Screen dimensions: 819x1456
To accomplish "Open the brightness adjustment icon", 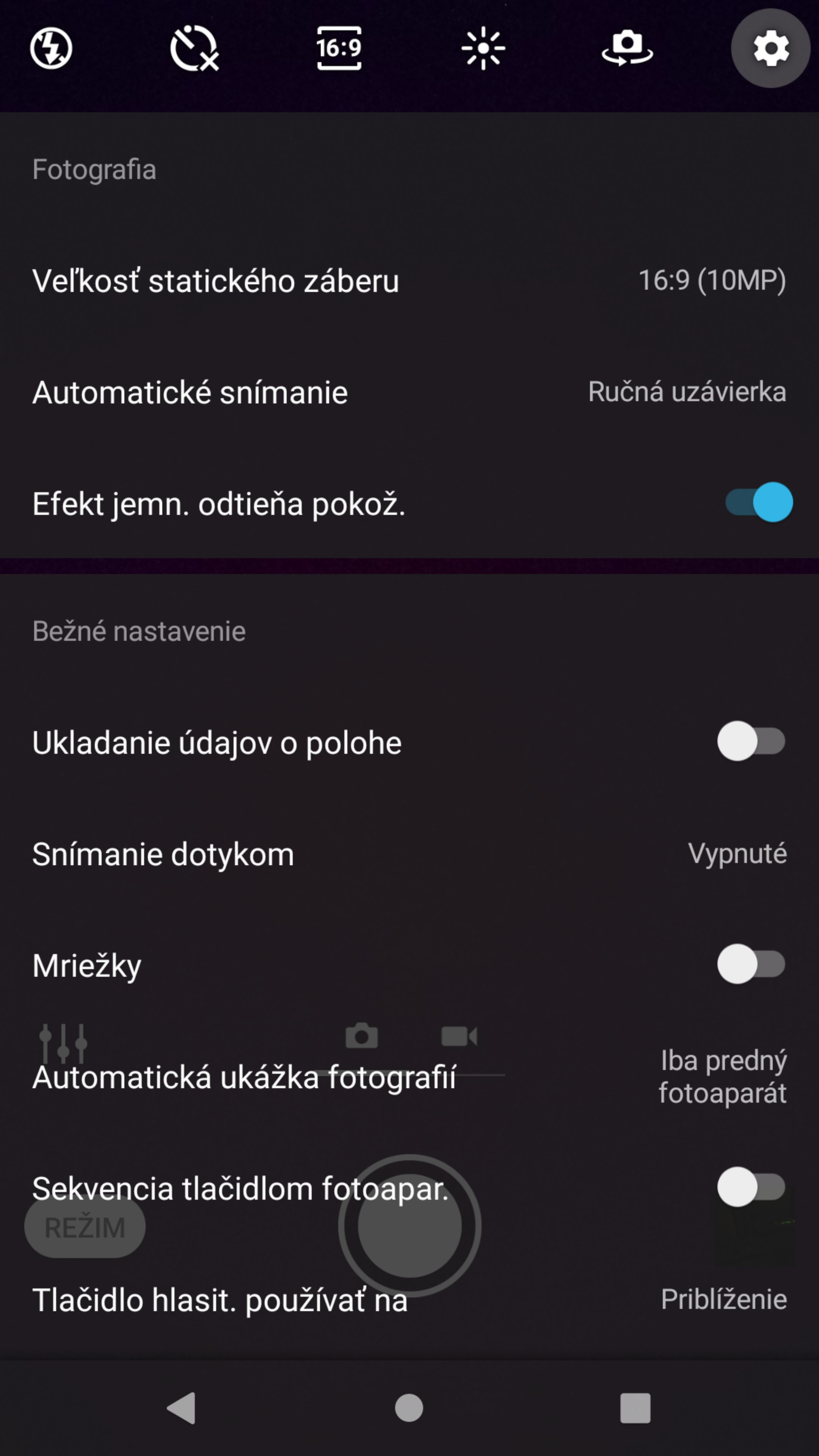I will click(483, 49).
